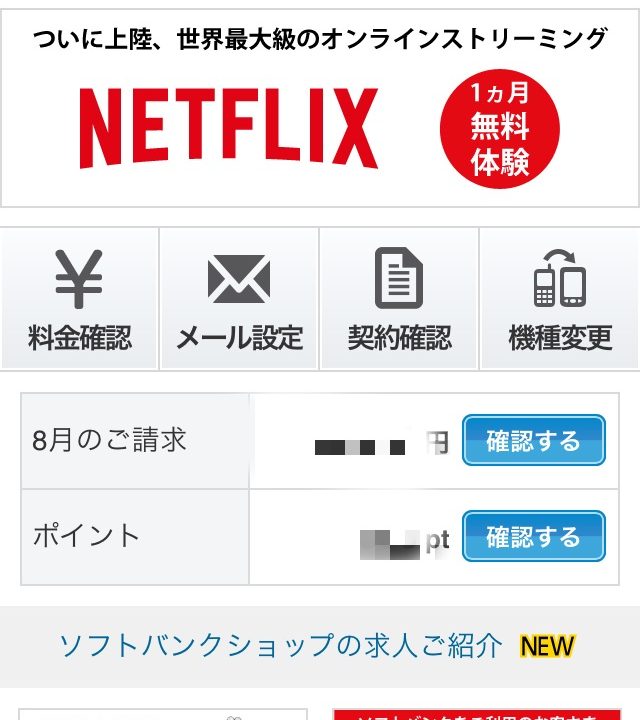Screen dimensions: 640x720
Task: Tap 確認する for 8月のご請求
Action: pos(533,441)
